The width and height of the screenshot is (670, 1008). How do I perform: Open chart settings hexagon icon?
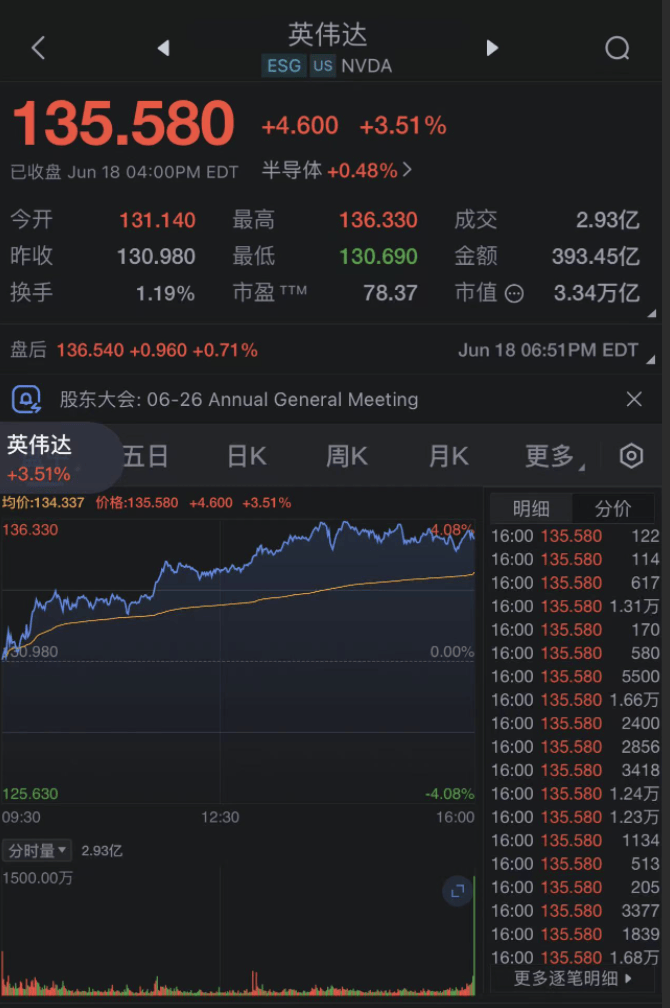pyautogui.click(x=631, y=457)
